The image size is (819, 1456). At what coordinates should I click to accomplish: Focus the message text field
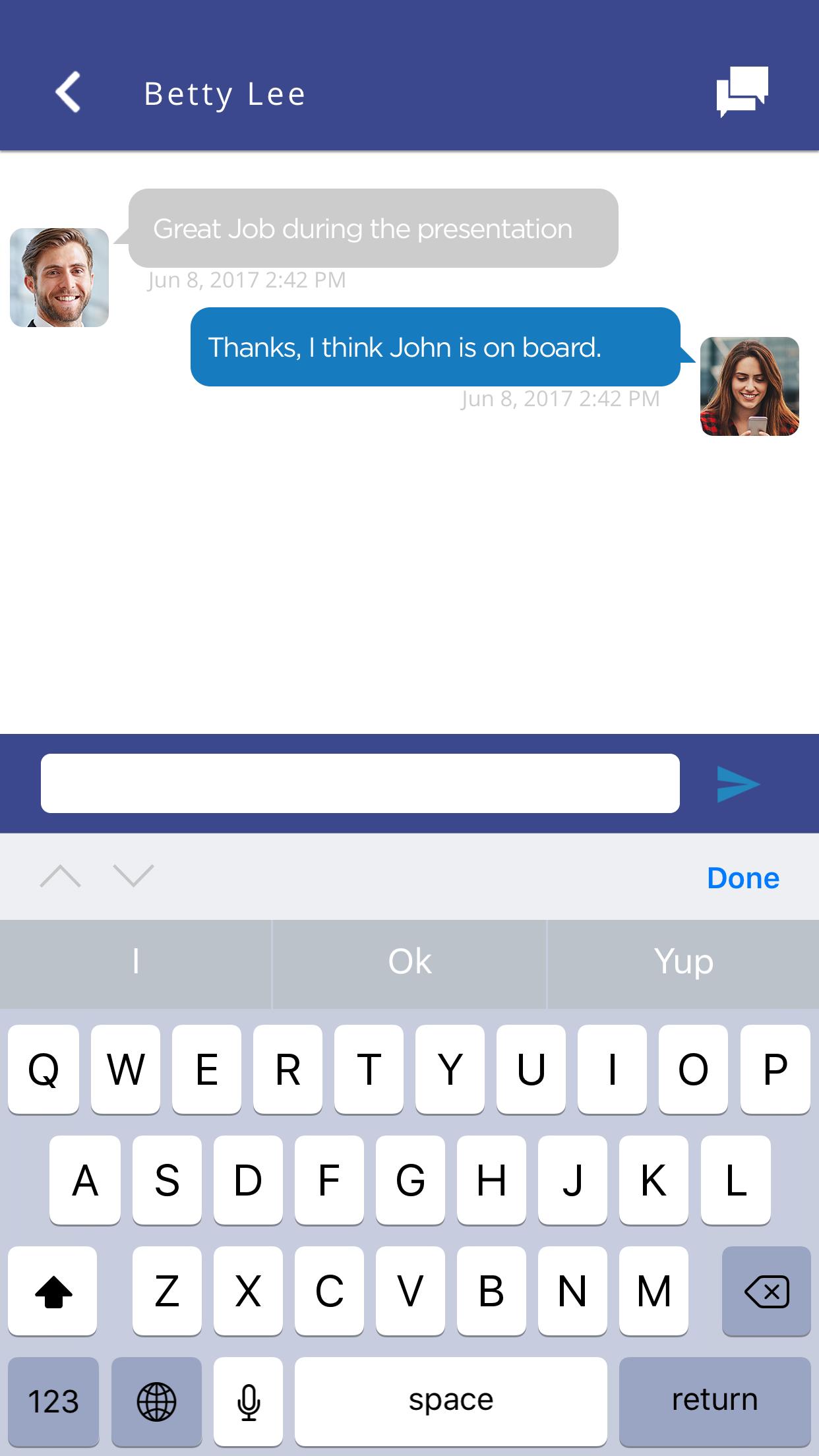(x=360, y=783)
